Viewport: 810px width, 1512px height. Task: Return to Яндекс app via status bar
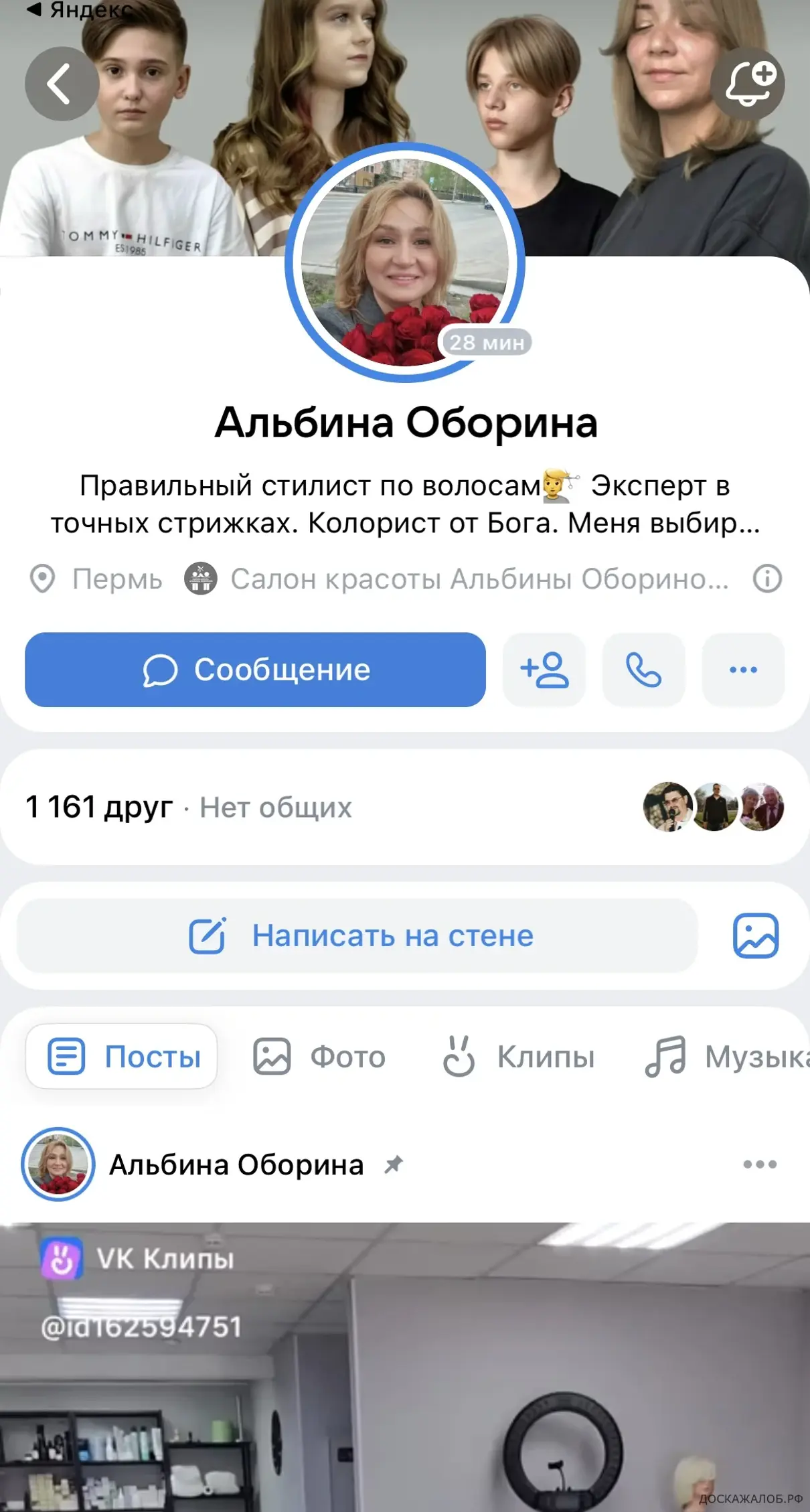(x=79, y=9)
